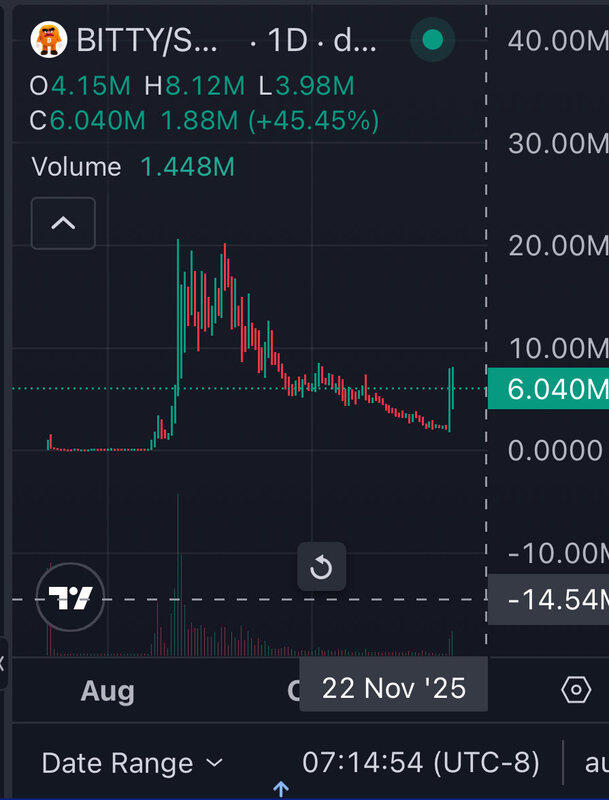Select the Volume indicator in the legend
This screenshot has width=609, height=800.
[76, 167]
